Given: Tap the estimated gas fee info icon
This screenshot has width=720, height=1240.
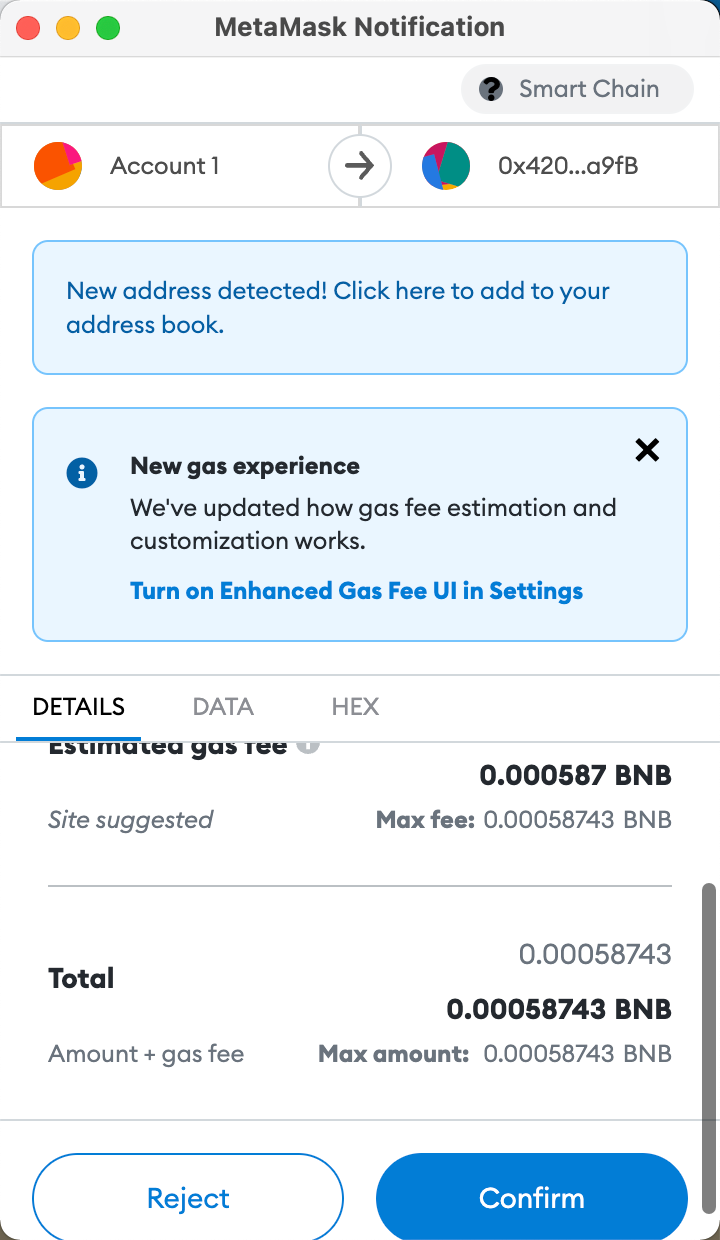Looking at the screenshot, I should [x=309, y=745].
